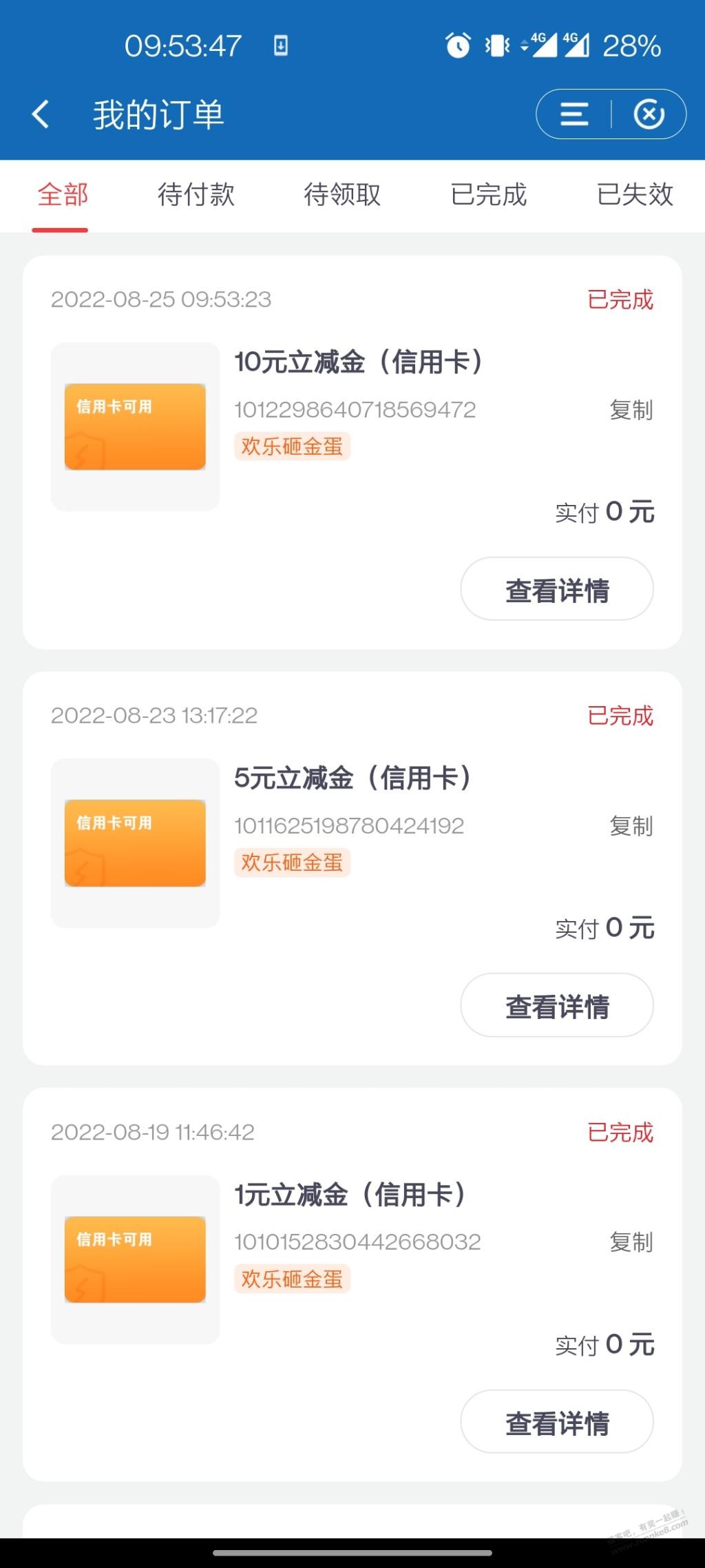705x1568 pixels.
Task: Click 查看详情 on the 2022-08-19 order
Action: pos(556,1422)
